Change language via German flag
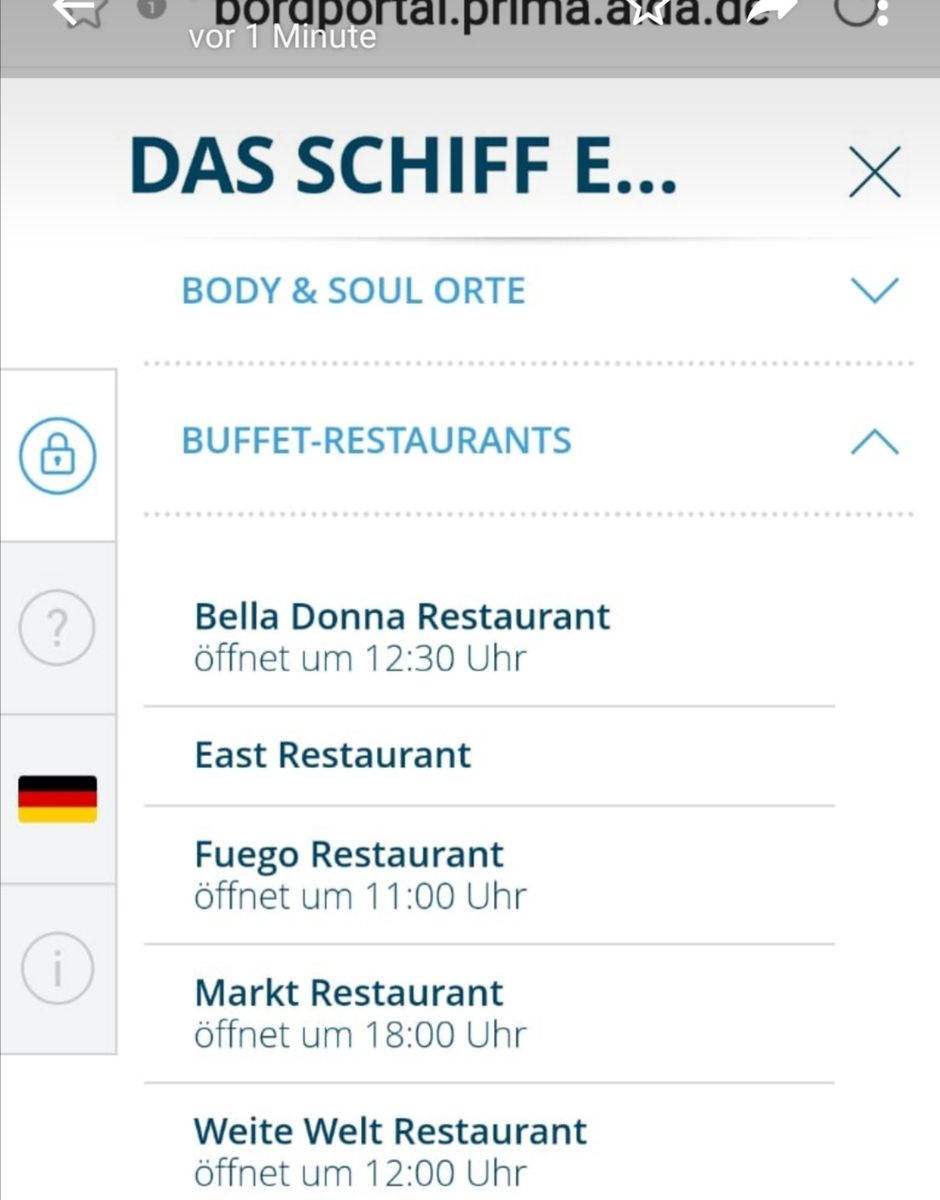This screenshot has width=940, height=1200. [57, 798]
